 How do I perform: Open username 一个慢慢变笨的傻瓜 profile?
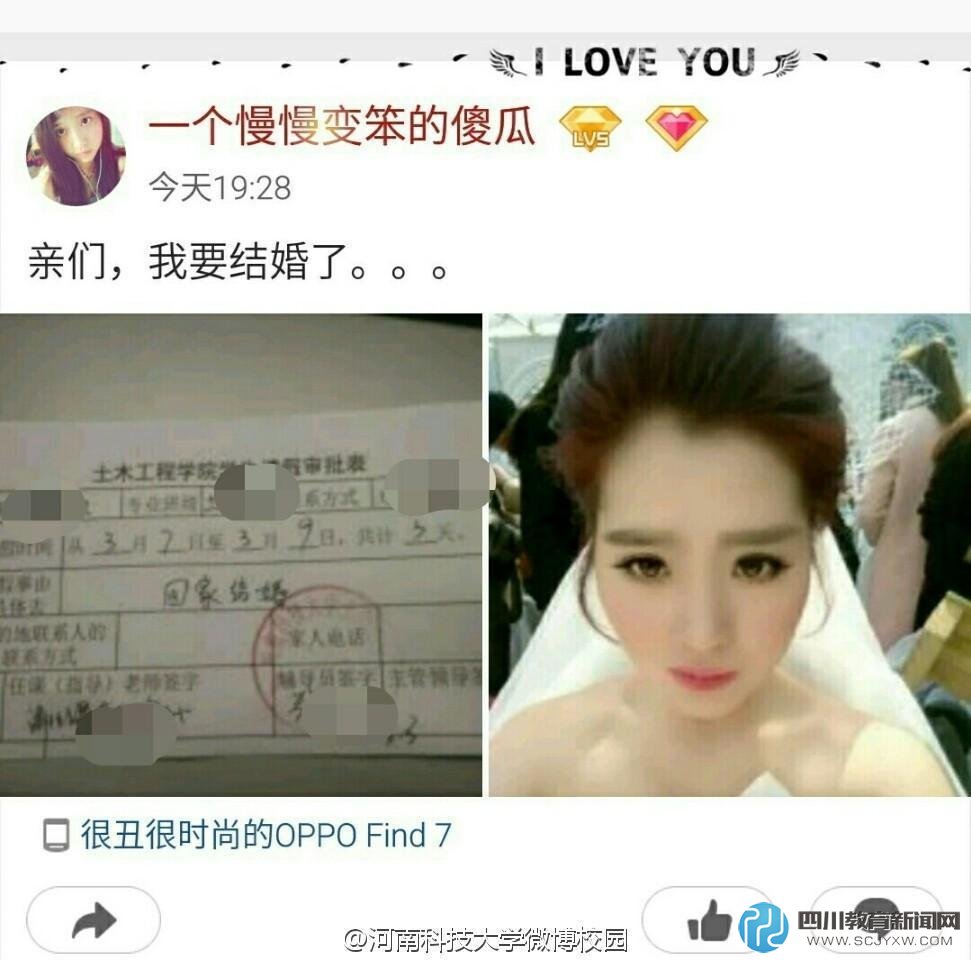click(342, 127)
